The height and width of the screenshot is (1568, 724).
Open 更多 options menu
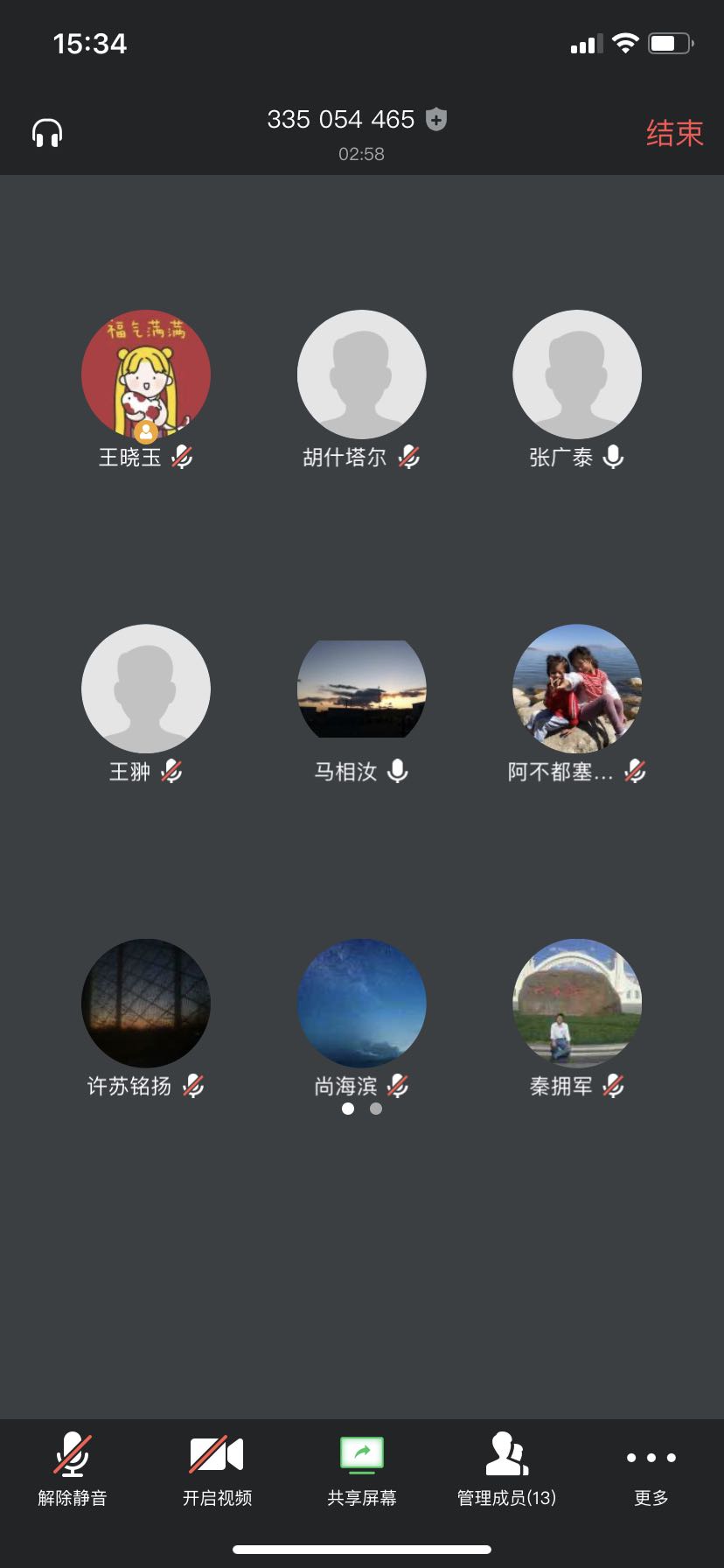[x=651, y=1470]
